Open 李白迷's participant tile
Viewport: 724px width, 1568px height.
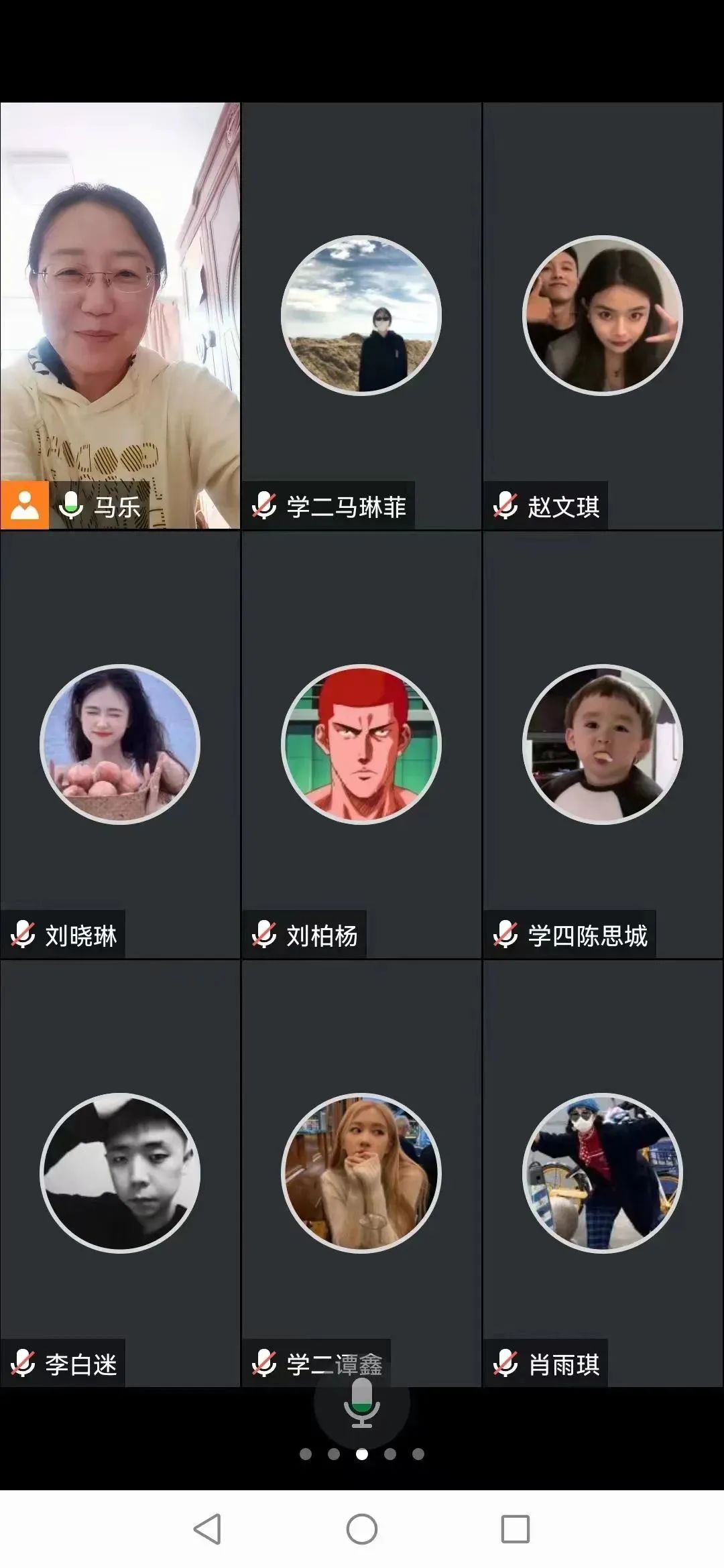coord(120,1173)
